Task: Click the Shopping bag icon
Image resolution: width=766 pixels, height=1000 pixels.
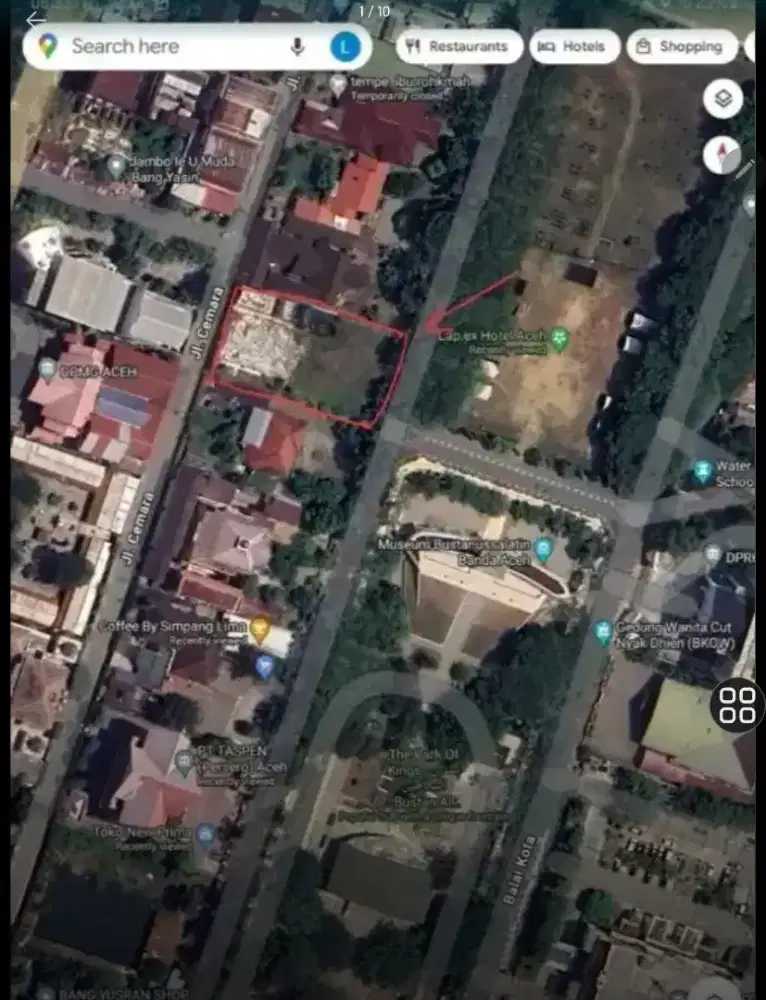Action: (645, 46)
